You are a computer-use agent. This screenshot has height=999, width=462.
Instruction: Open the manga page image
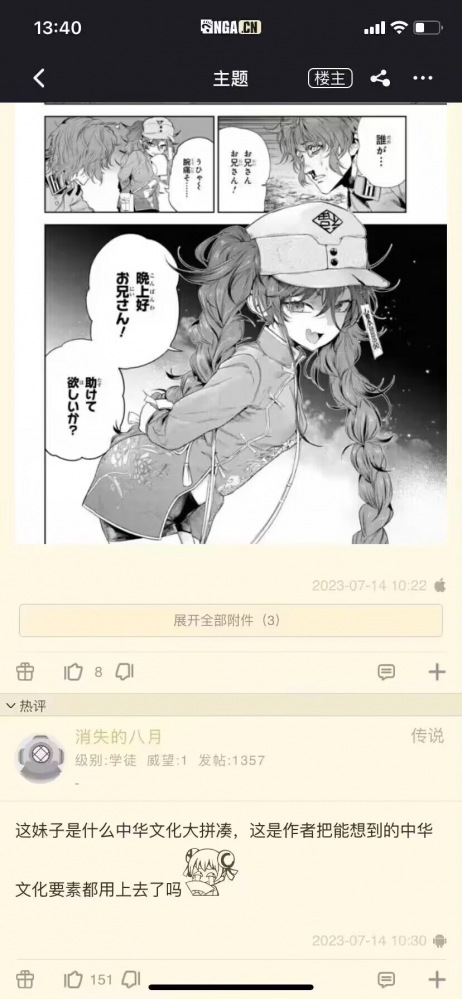231,324
